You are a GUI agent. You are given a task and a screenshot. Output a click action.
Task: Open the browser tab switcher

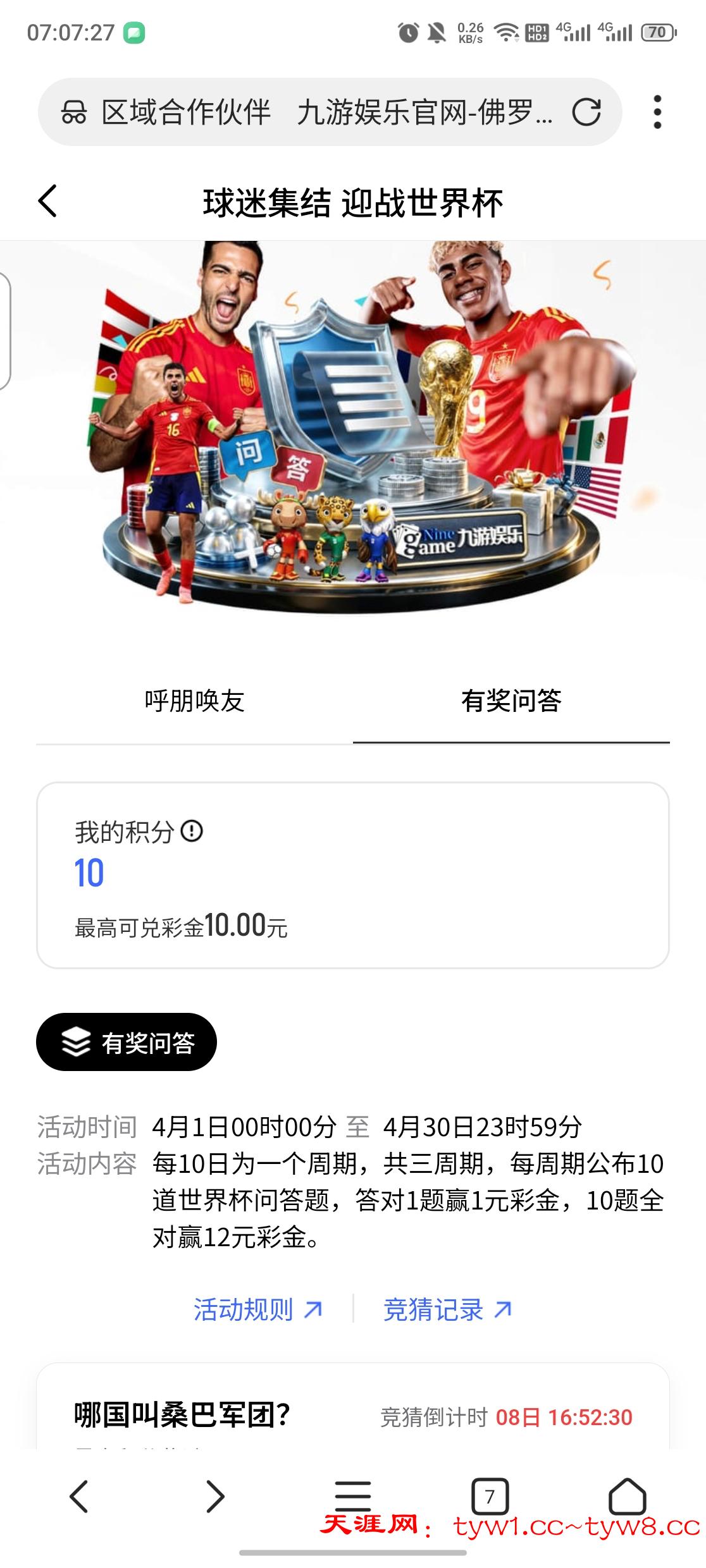pos(489,1497)
